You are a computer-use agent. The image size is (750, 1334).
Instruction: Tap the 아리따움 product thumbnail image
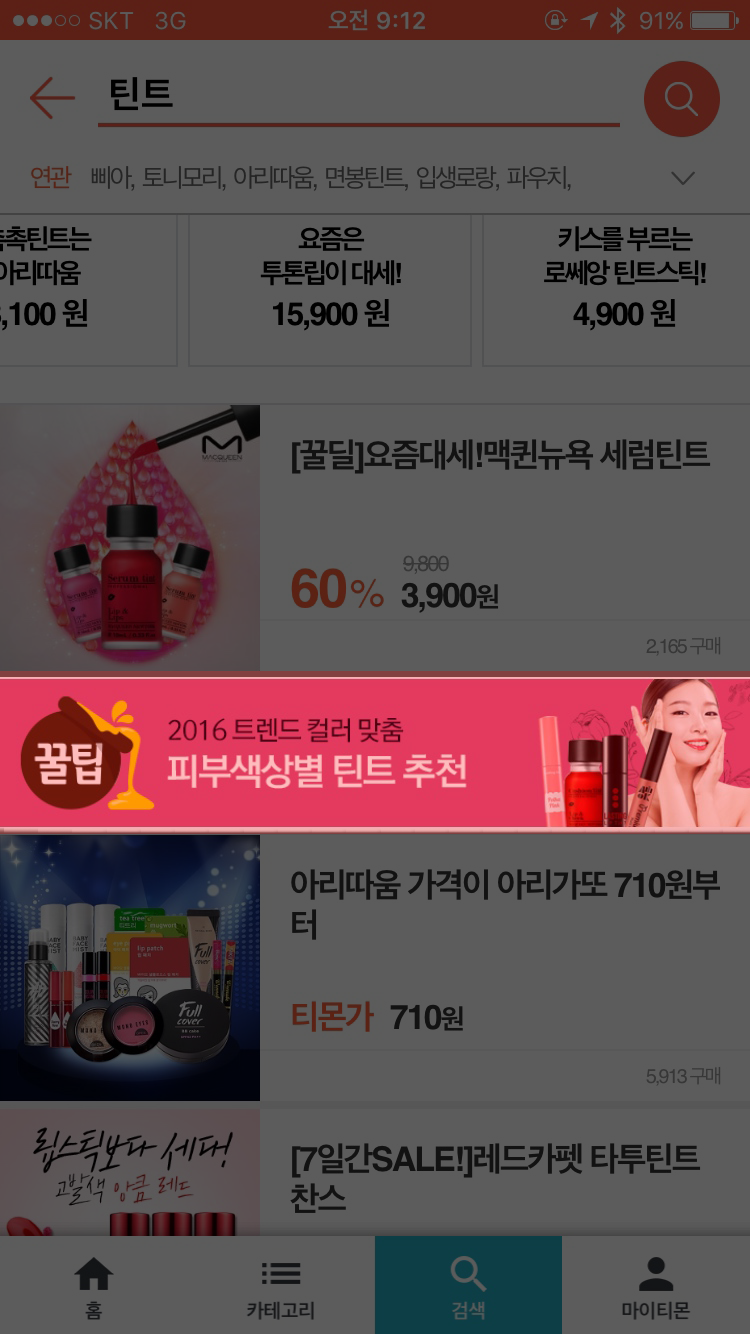(x=130, y=967)
